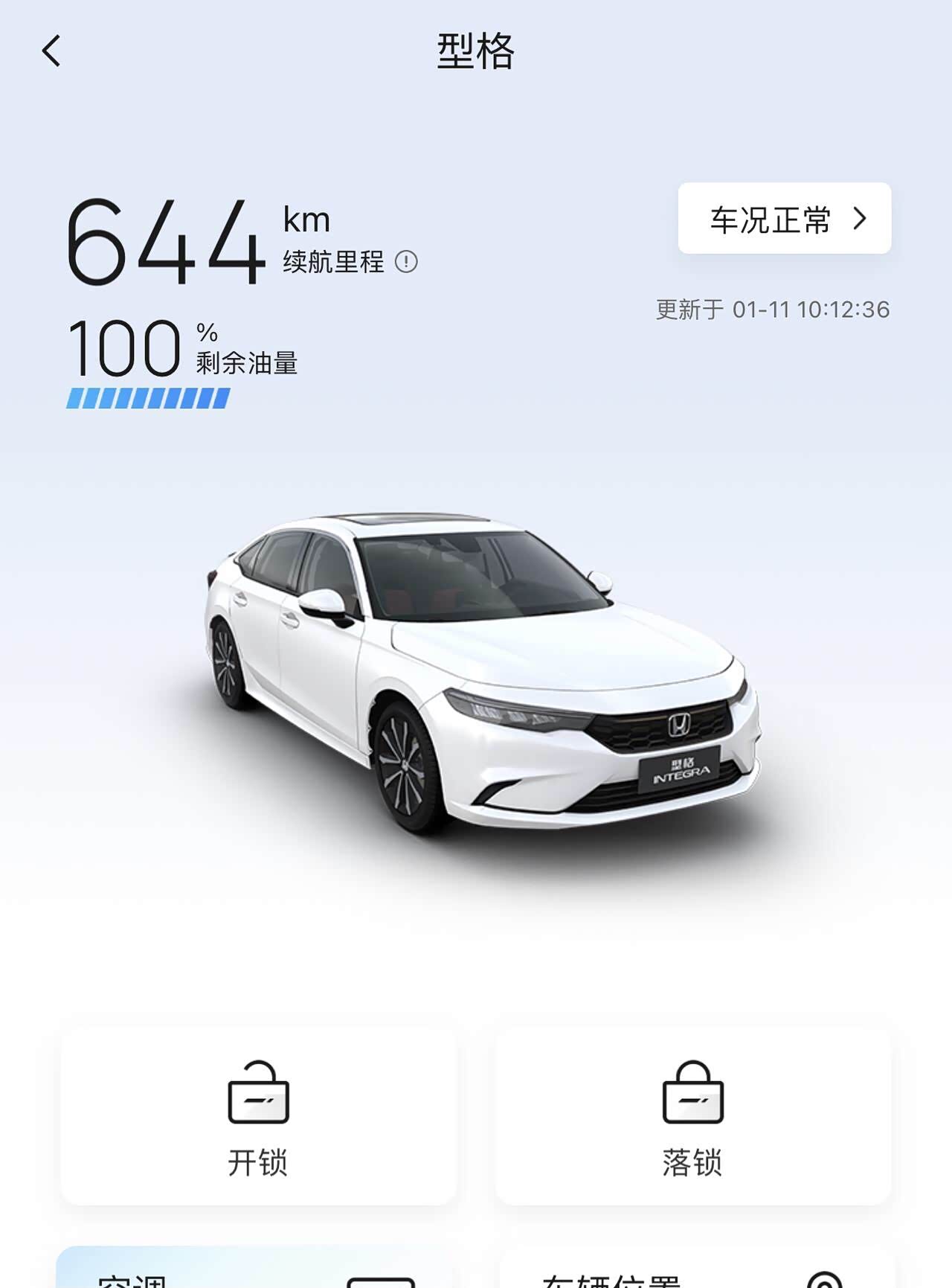Tap the info icon beside 续航里程
This screenshot has height=1288, width=952.
click(x=406, y=262)
